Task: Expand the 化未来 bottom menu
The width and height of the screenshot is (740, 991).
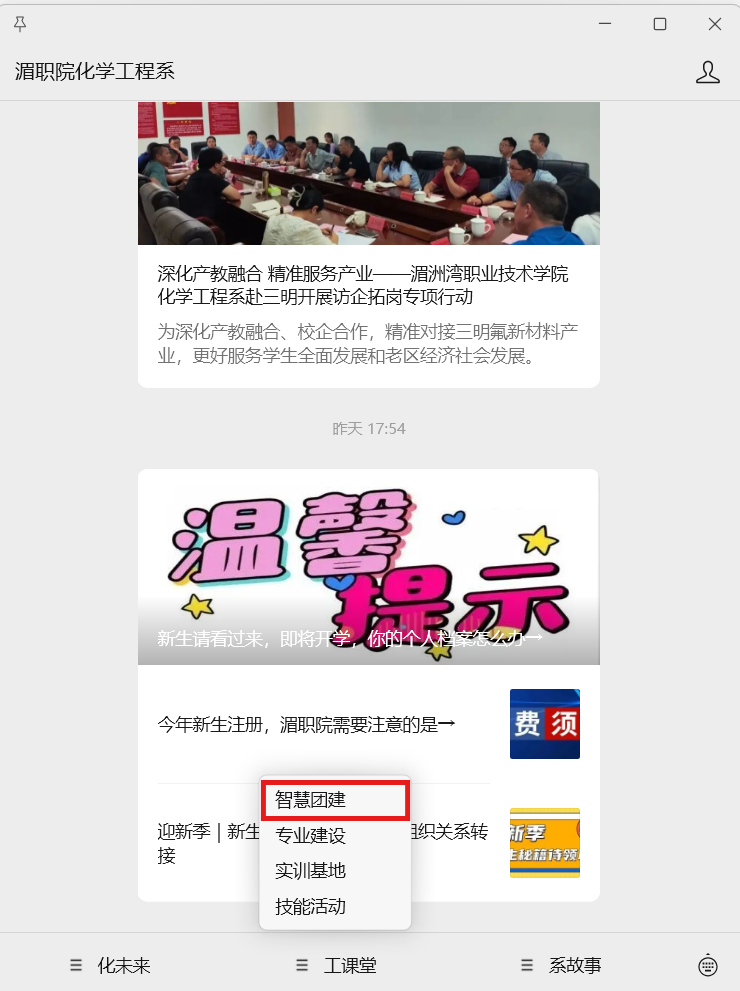Action: coord(111,965)
